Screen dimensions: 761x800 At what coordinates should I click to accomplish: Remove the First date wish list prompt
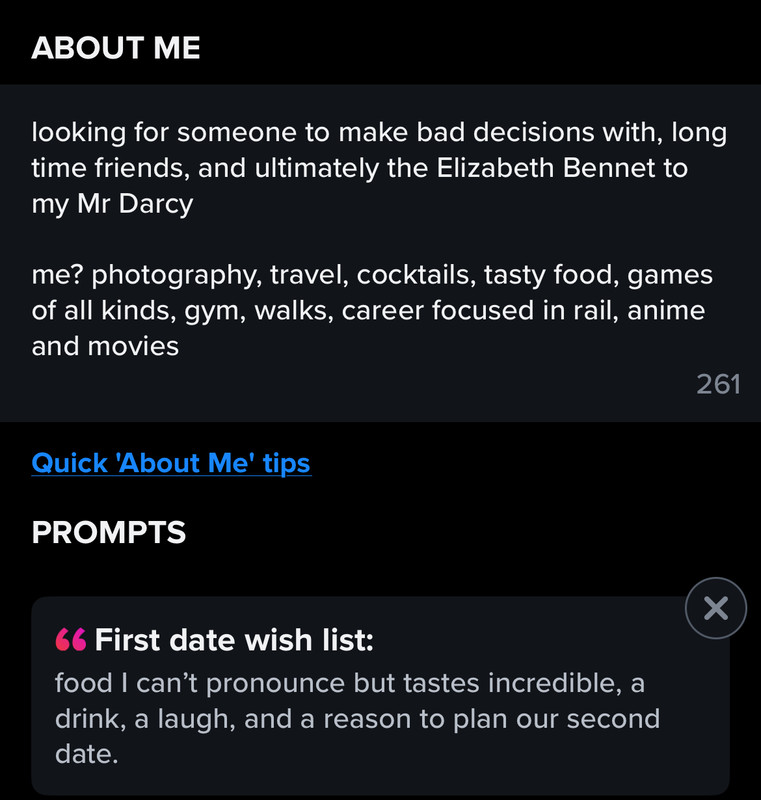716,608
